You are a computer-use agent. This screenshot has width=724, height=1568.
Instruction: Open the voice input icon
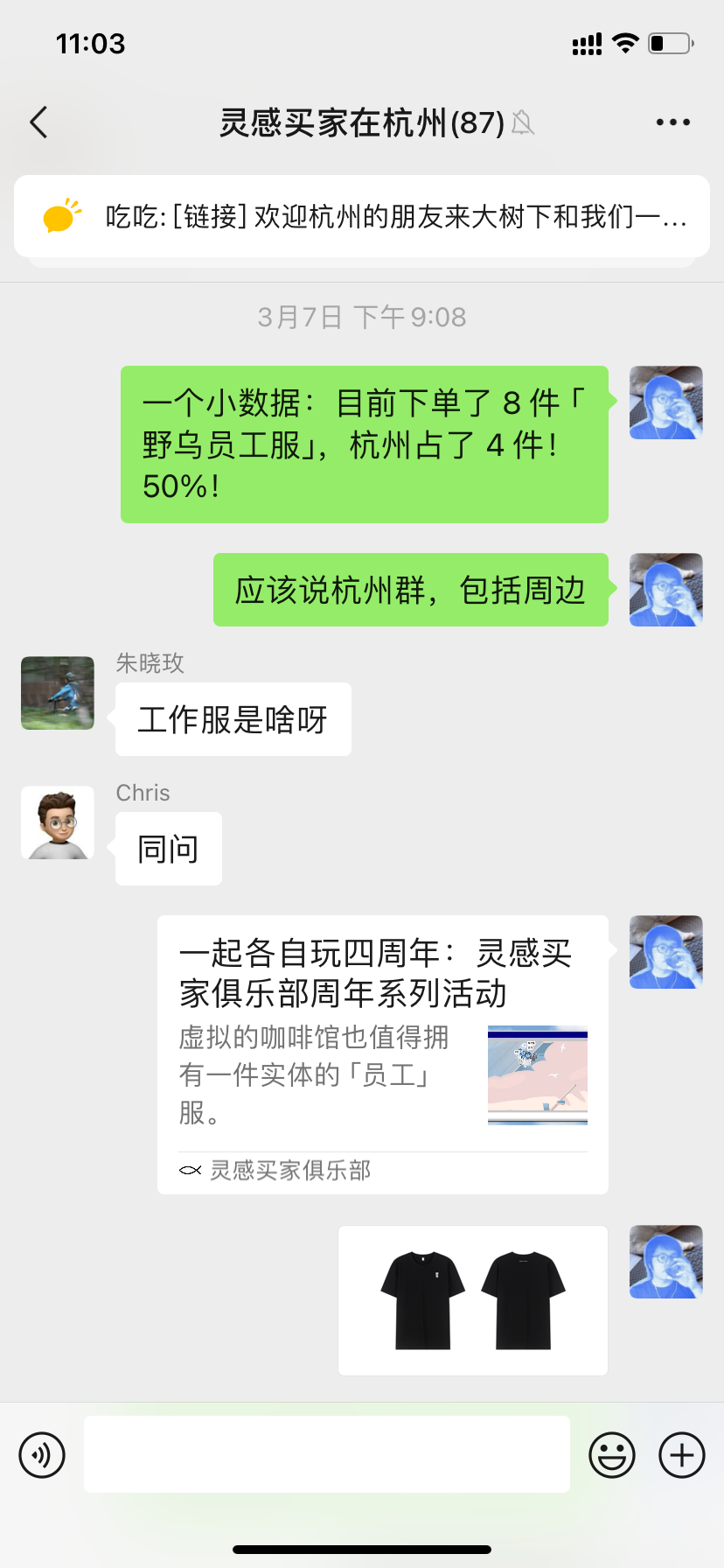41,1454
